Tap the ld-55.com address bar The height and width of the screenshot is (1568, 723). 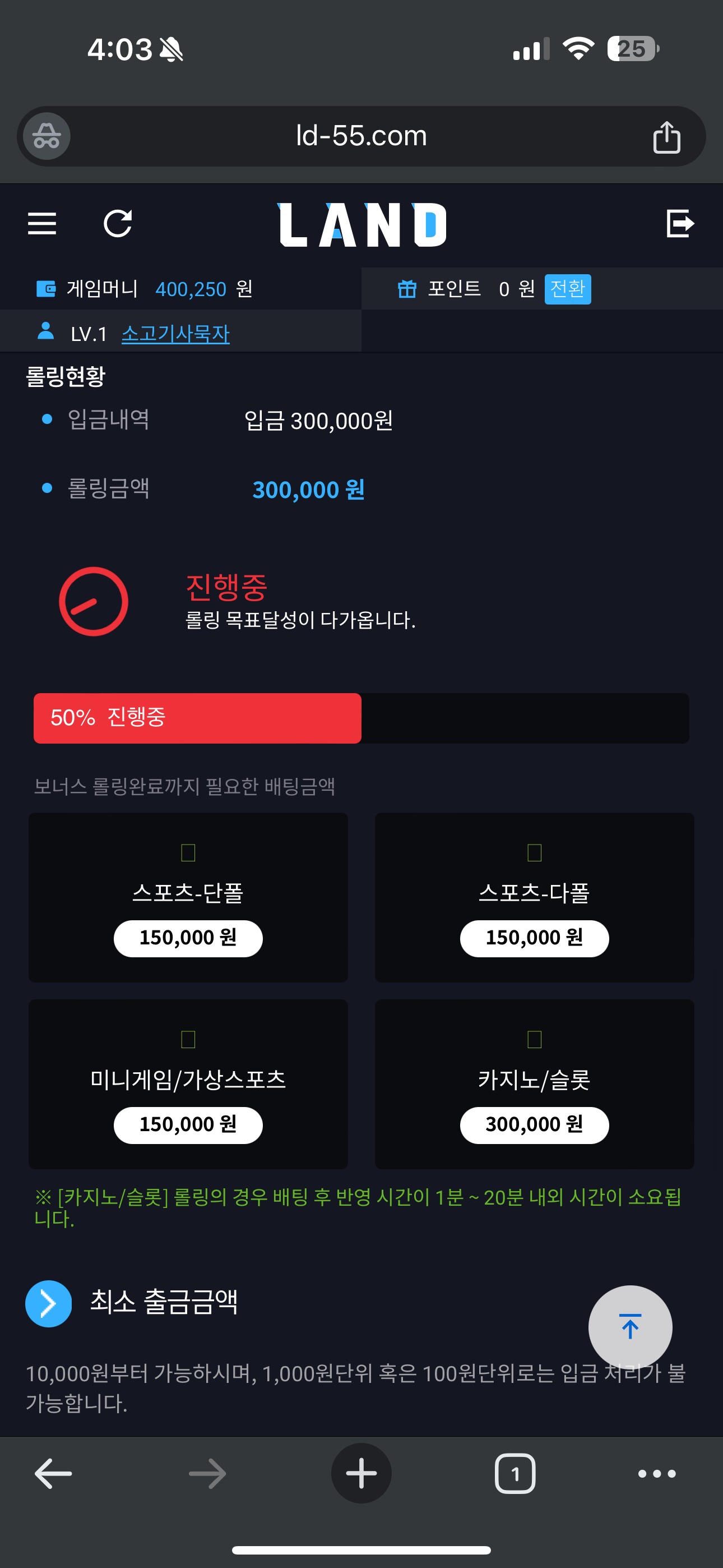coord(361,136)
